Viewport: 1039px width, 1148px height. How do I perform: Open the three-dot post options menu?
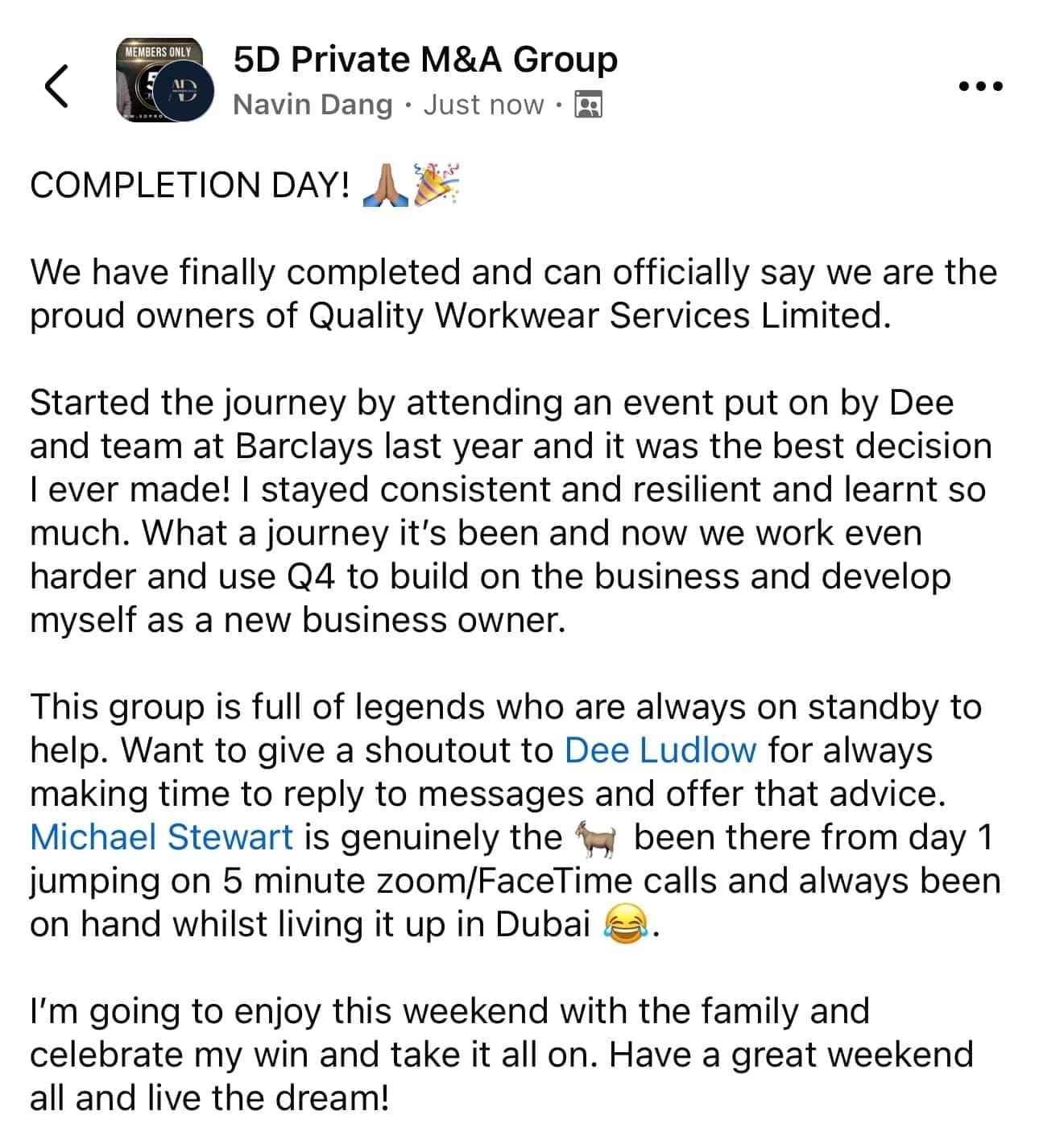(980, 85)
